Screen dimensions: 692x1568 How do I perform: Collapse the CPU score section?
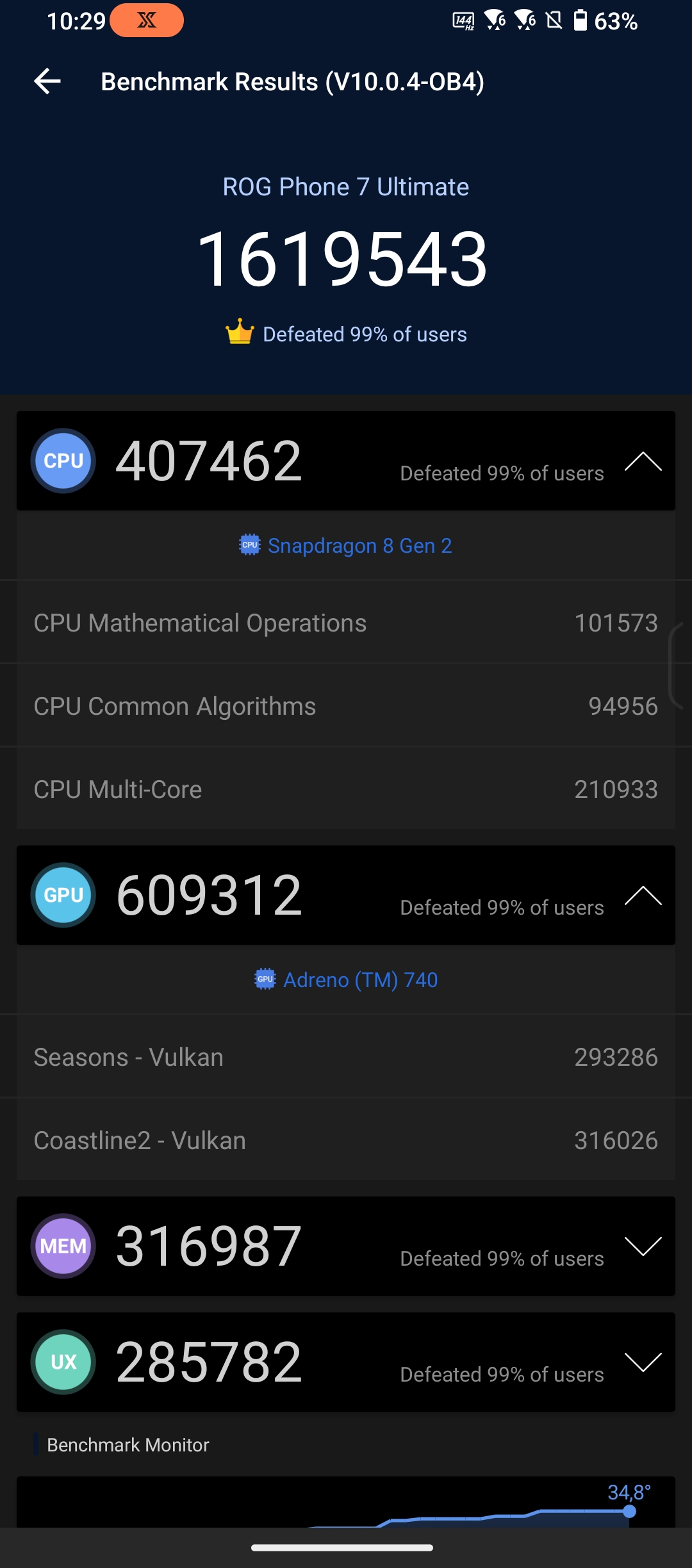pos(643,461)
